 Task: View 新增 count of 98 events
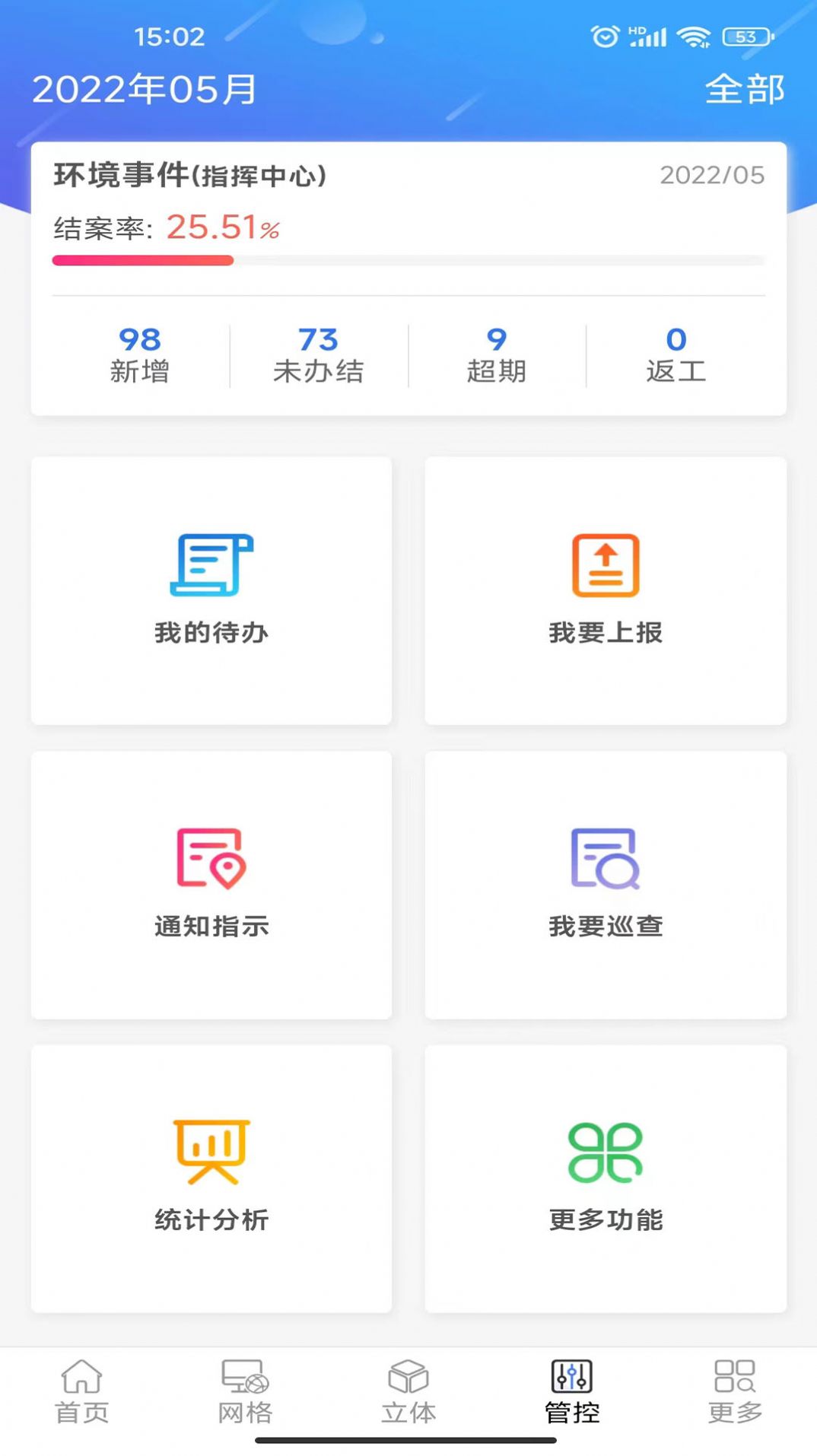(x=141, y=354)
